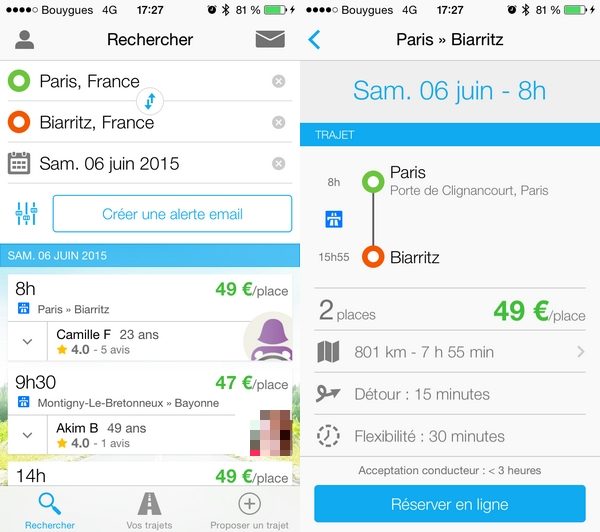Screen dimensions: 600x532
Task: Open the search filters sliders
Action: 26,213
